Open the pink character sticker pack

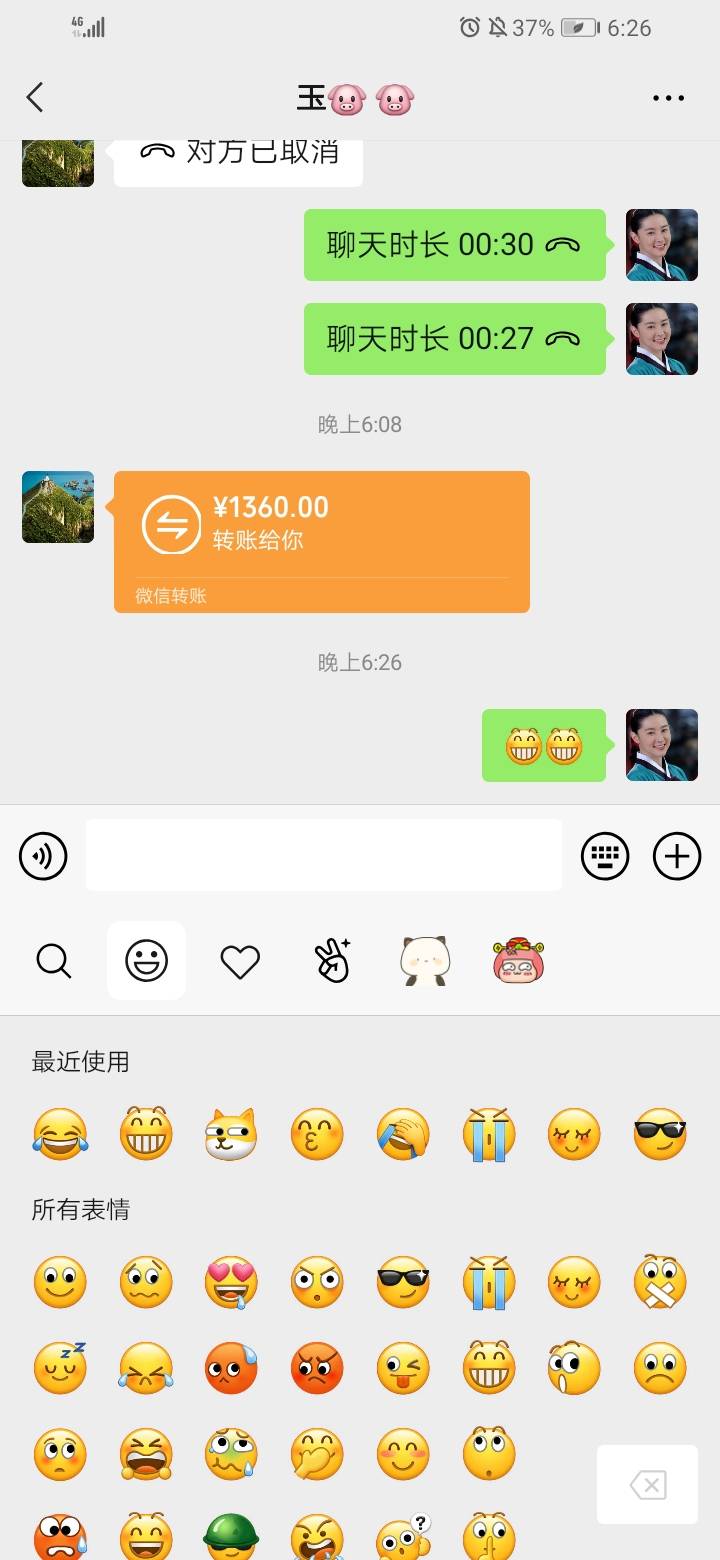tap(517, 960)
